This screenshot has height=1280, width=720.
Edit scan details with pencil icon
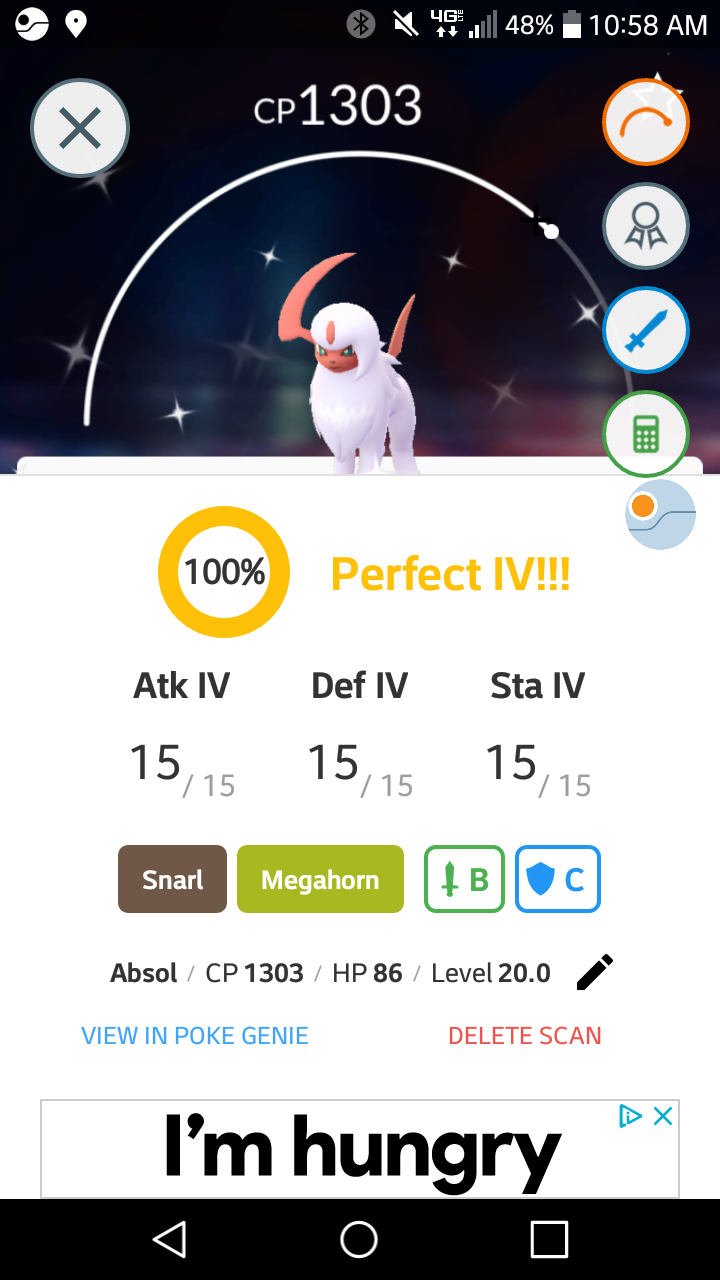click(595, 972)
